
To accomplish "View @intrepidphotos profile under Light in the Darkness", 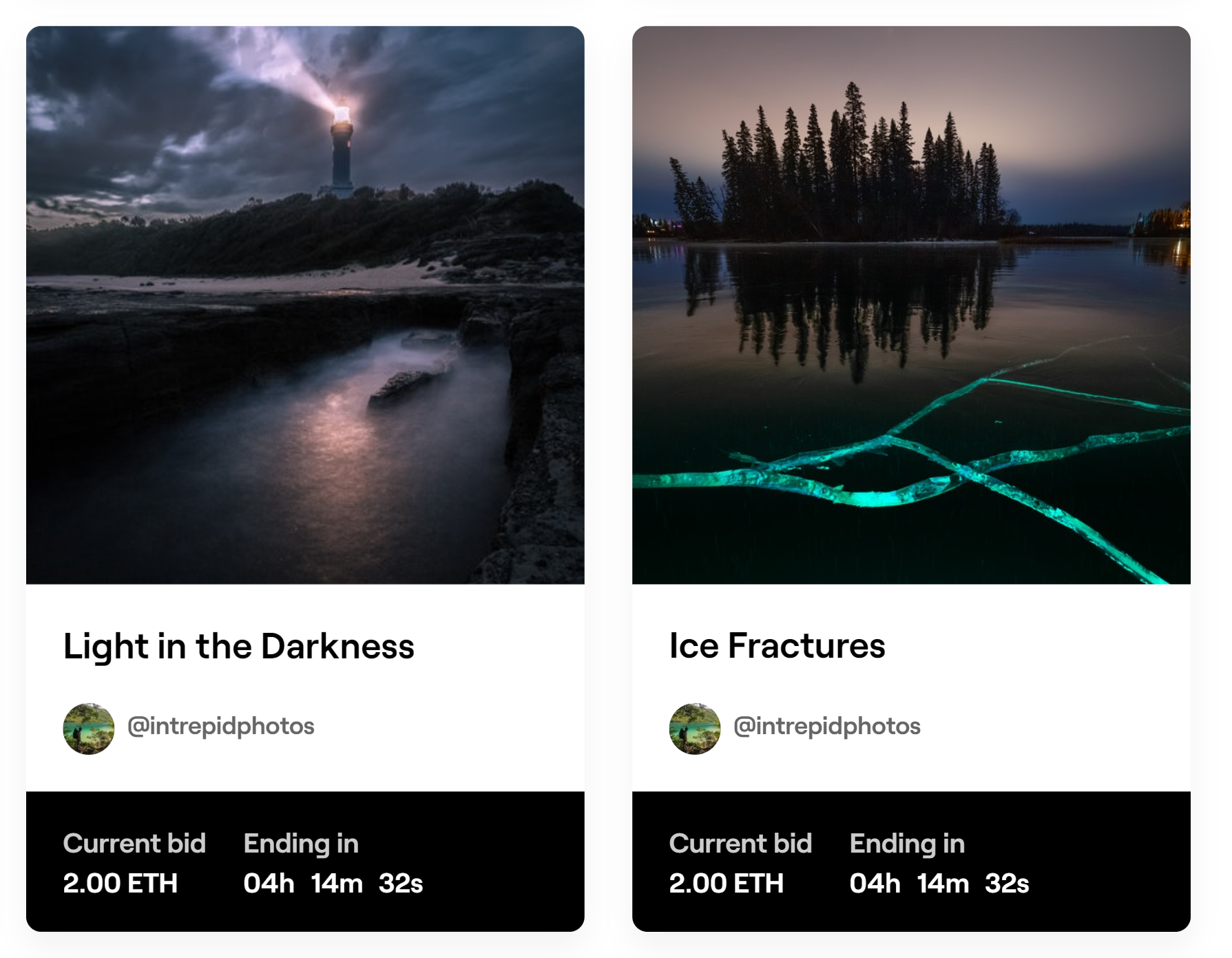I will 220,727.
